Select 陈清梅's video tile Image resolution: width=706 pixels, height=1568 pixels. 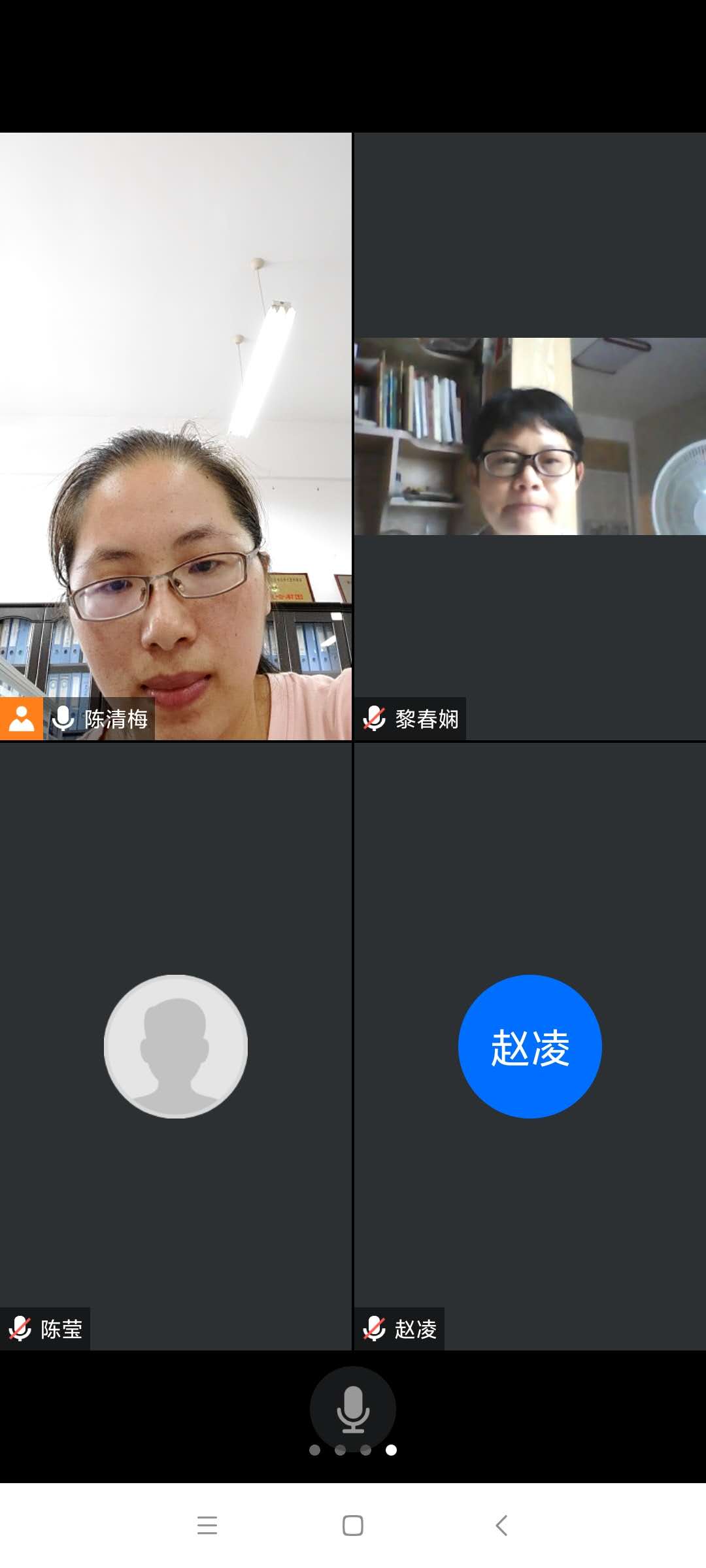[175, 436]
